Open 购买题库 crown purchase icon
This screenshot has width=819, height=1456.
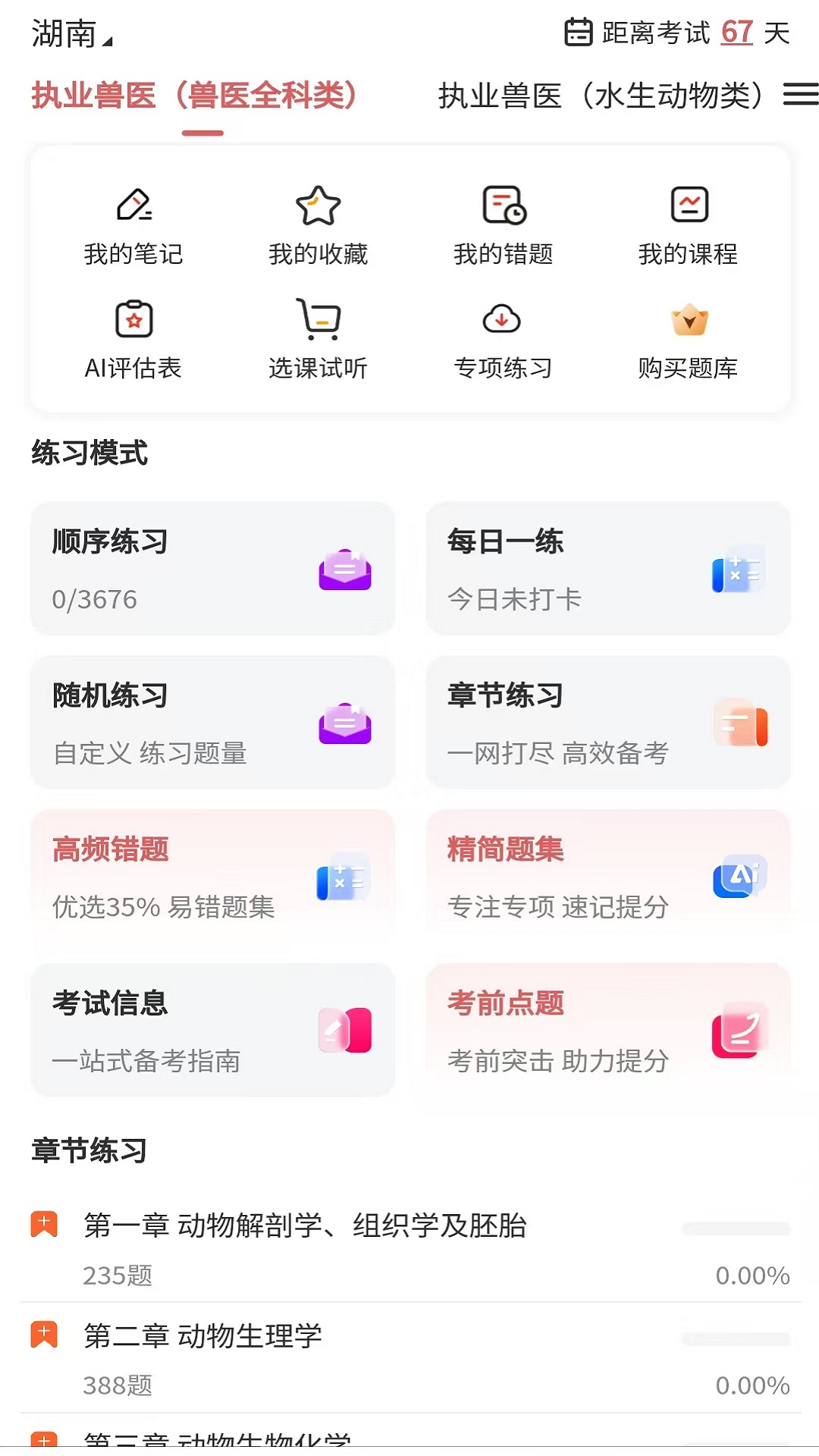pos(688,322)
